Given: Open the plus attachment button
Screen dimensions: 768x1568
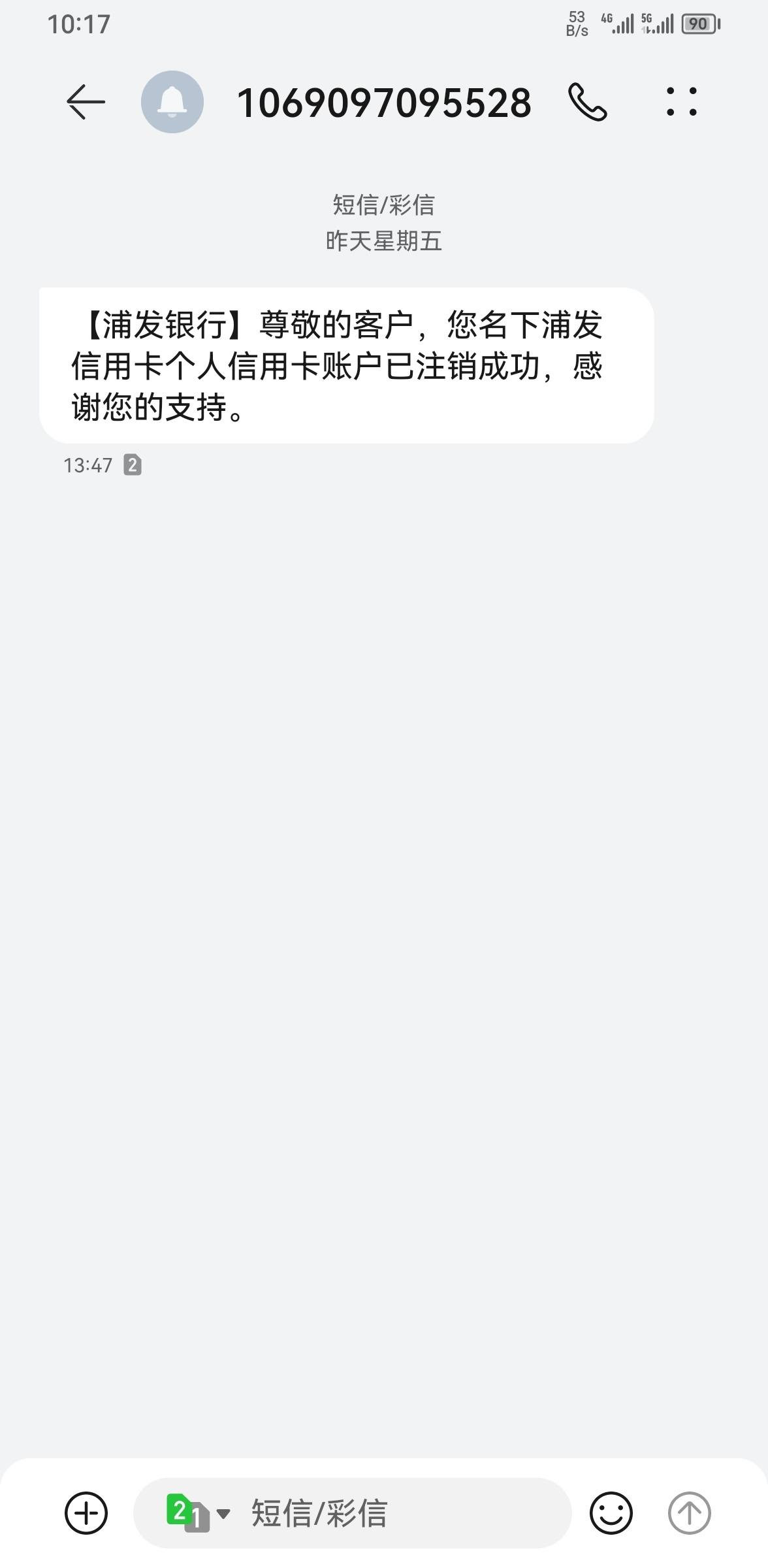Looking at the screenshot, I should click(x=86, y=1513).
